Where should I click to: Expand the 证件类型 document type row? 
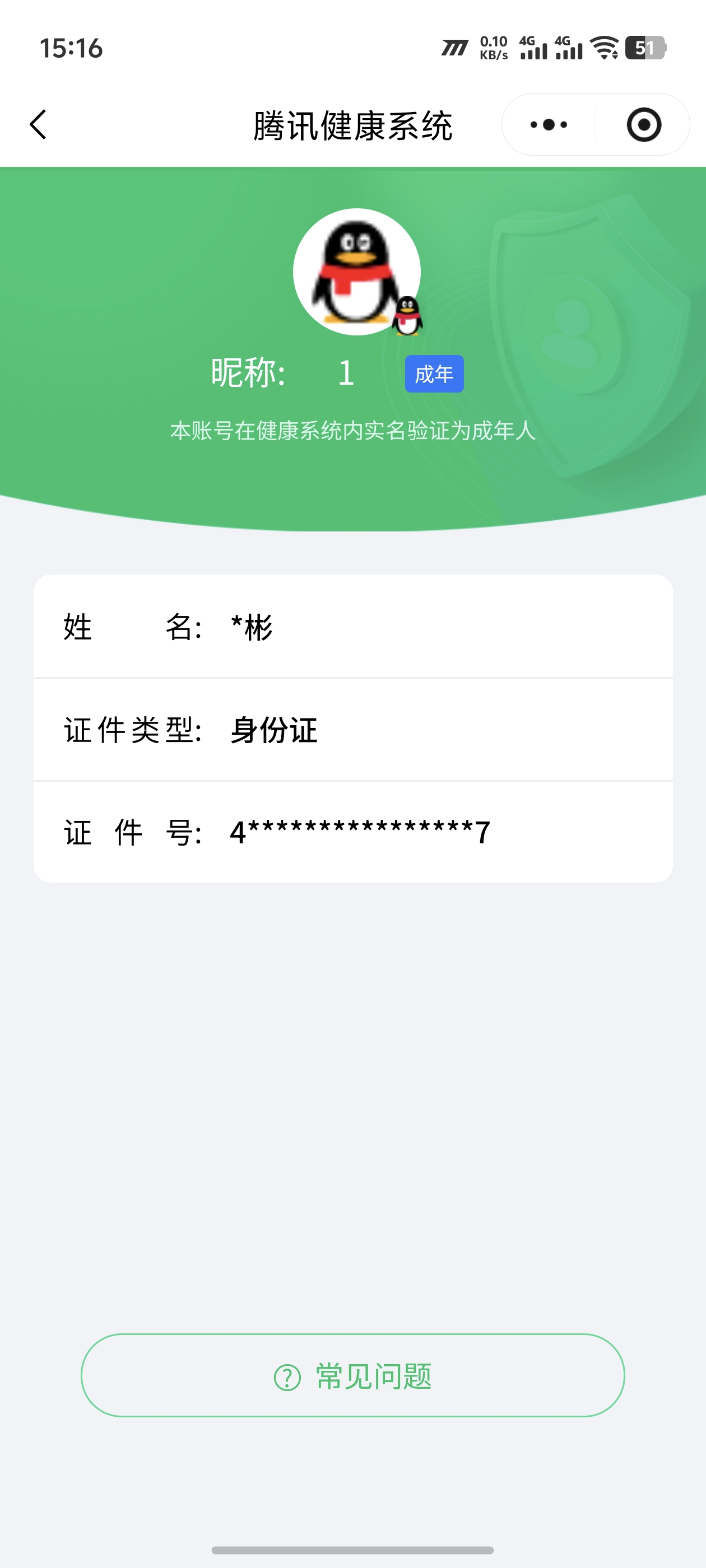(x=354, y=731)
